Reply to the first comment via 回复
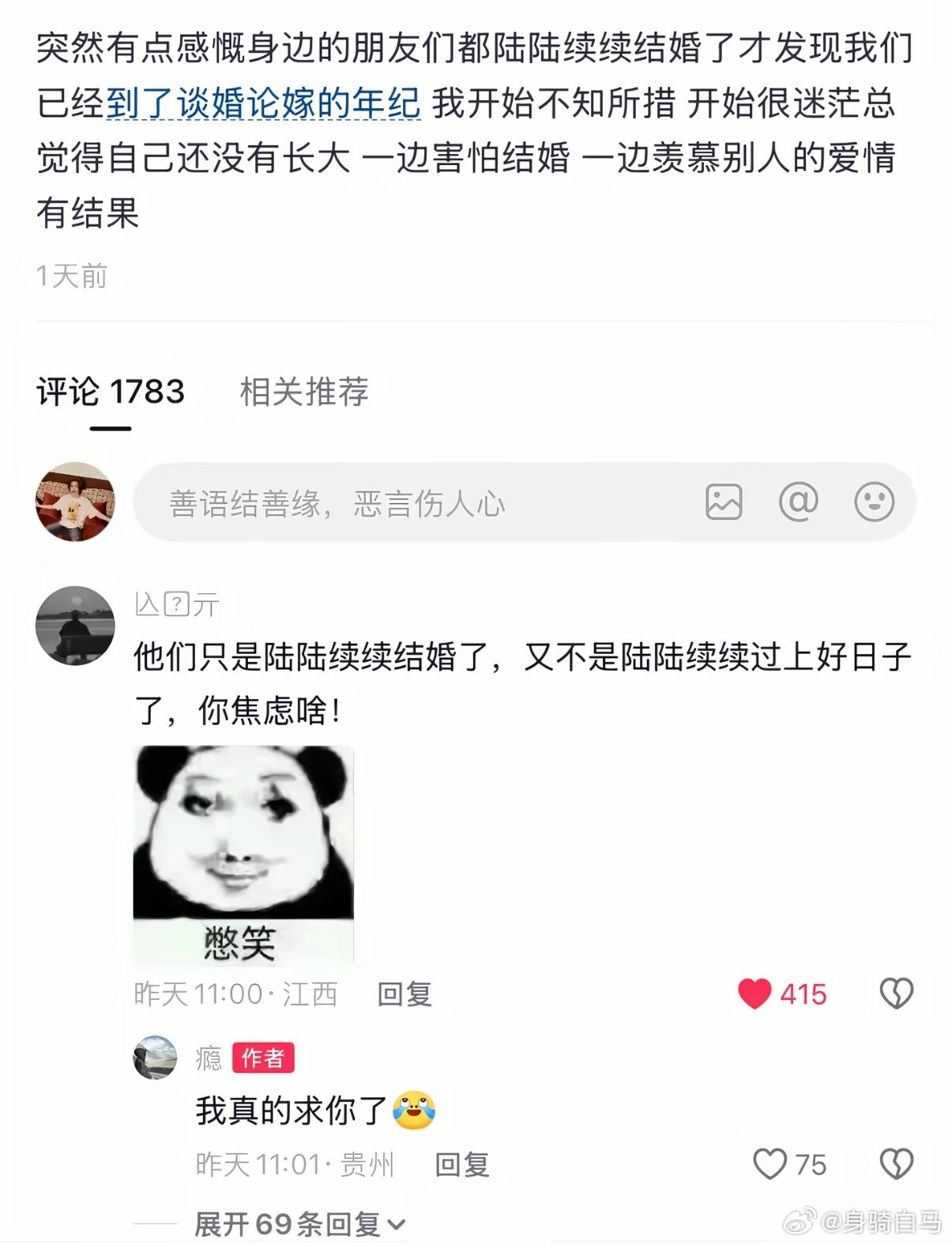This screenshot has width=952, height=1244. coord(405,994)
